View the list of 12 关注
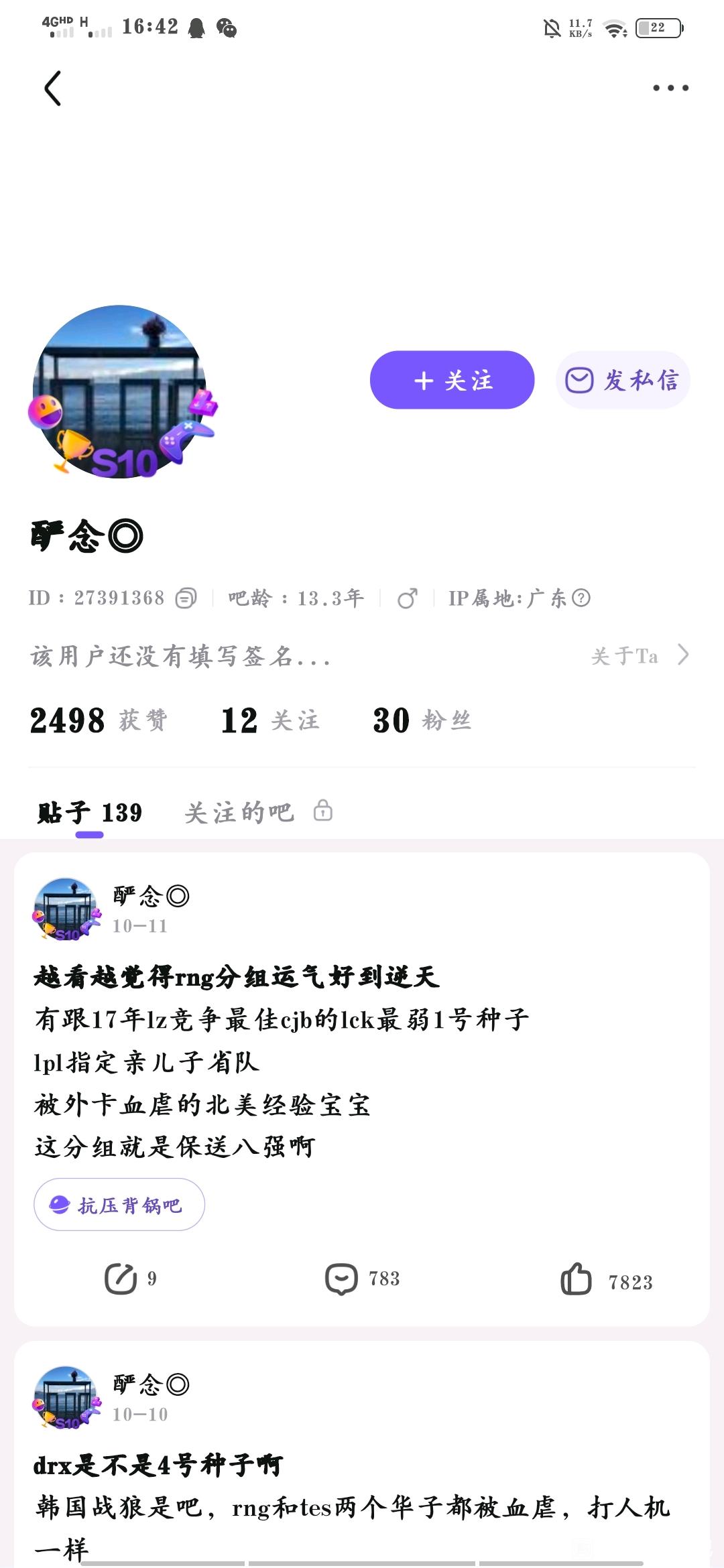 click(x=270, y=721)
